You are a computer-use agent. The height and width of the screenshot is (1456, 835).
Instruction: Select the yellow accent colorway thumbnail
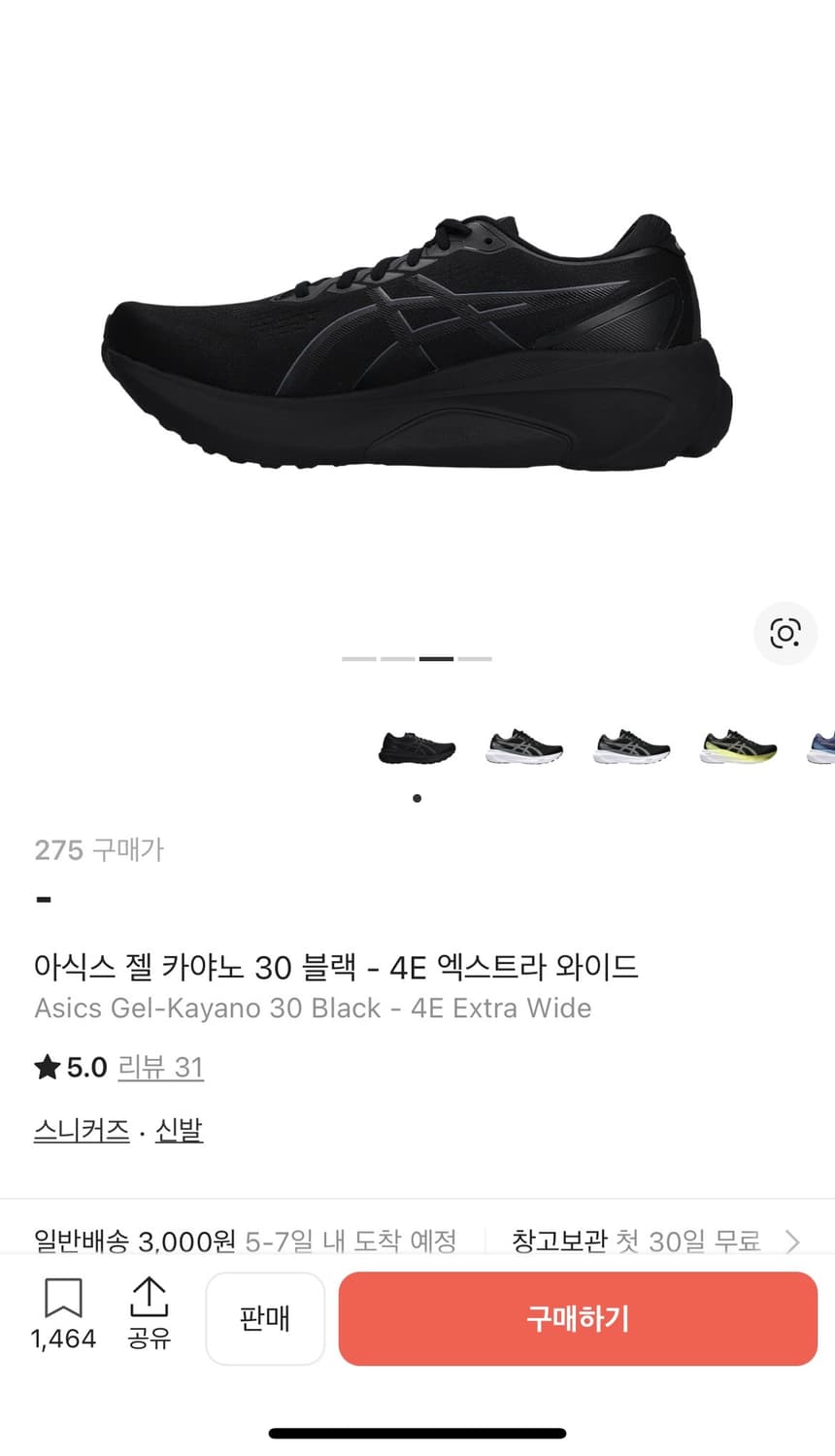(x=737, y=747)
